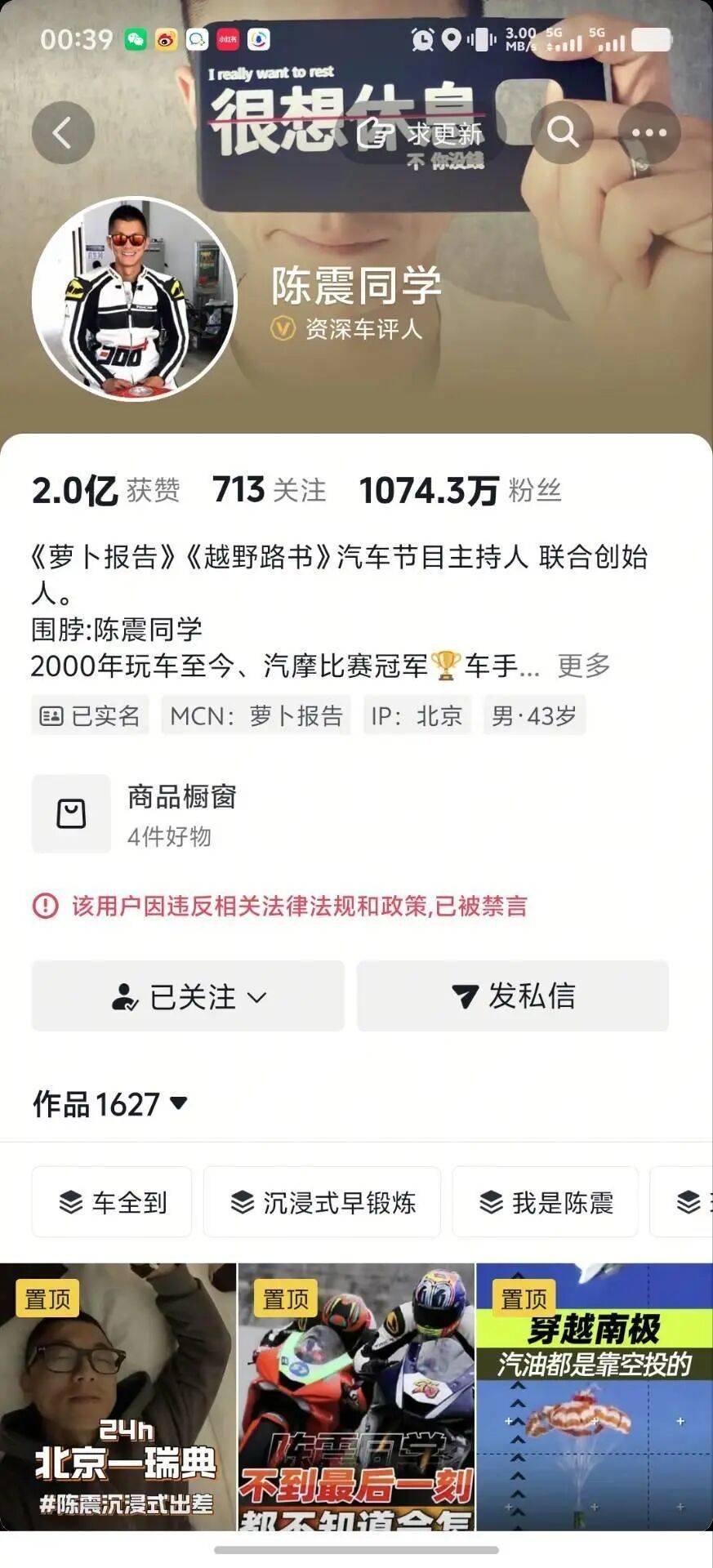Tap the 已实名 verification tag

(x=90, y=715)
